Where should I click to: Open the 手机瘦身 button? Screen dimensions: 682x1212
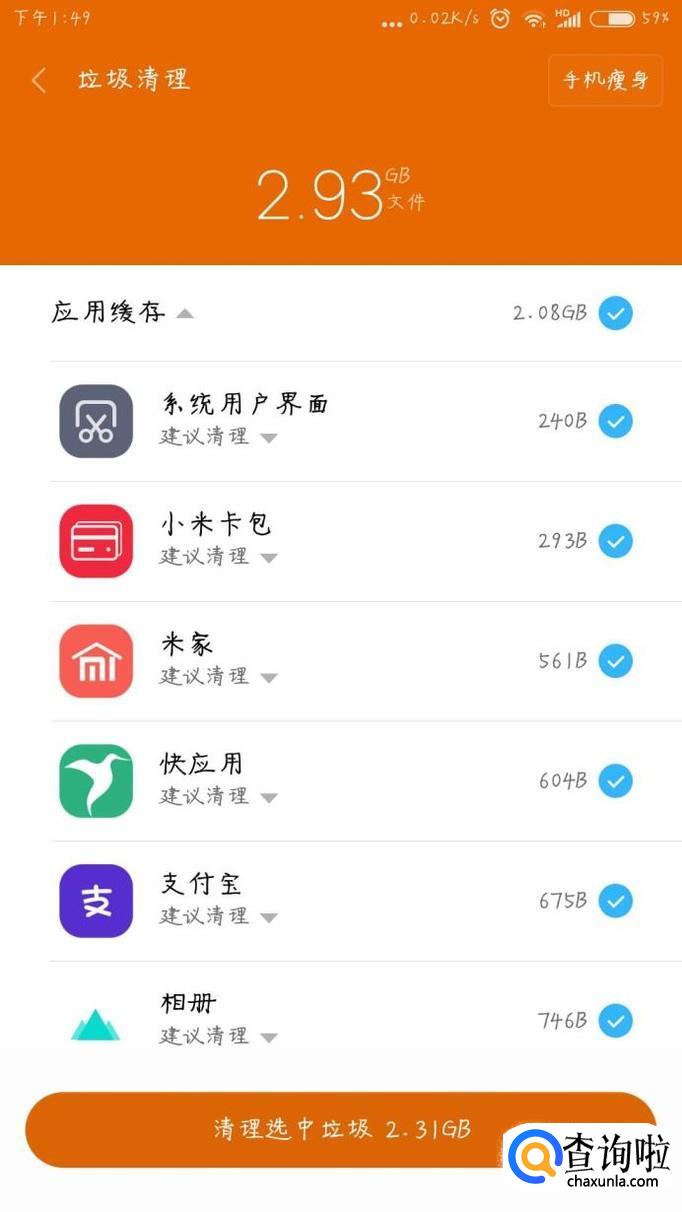[605, 80]
